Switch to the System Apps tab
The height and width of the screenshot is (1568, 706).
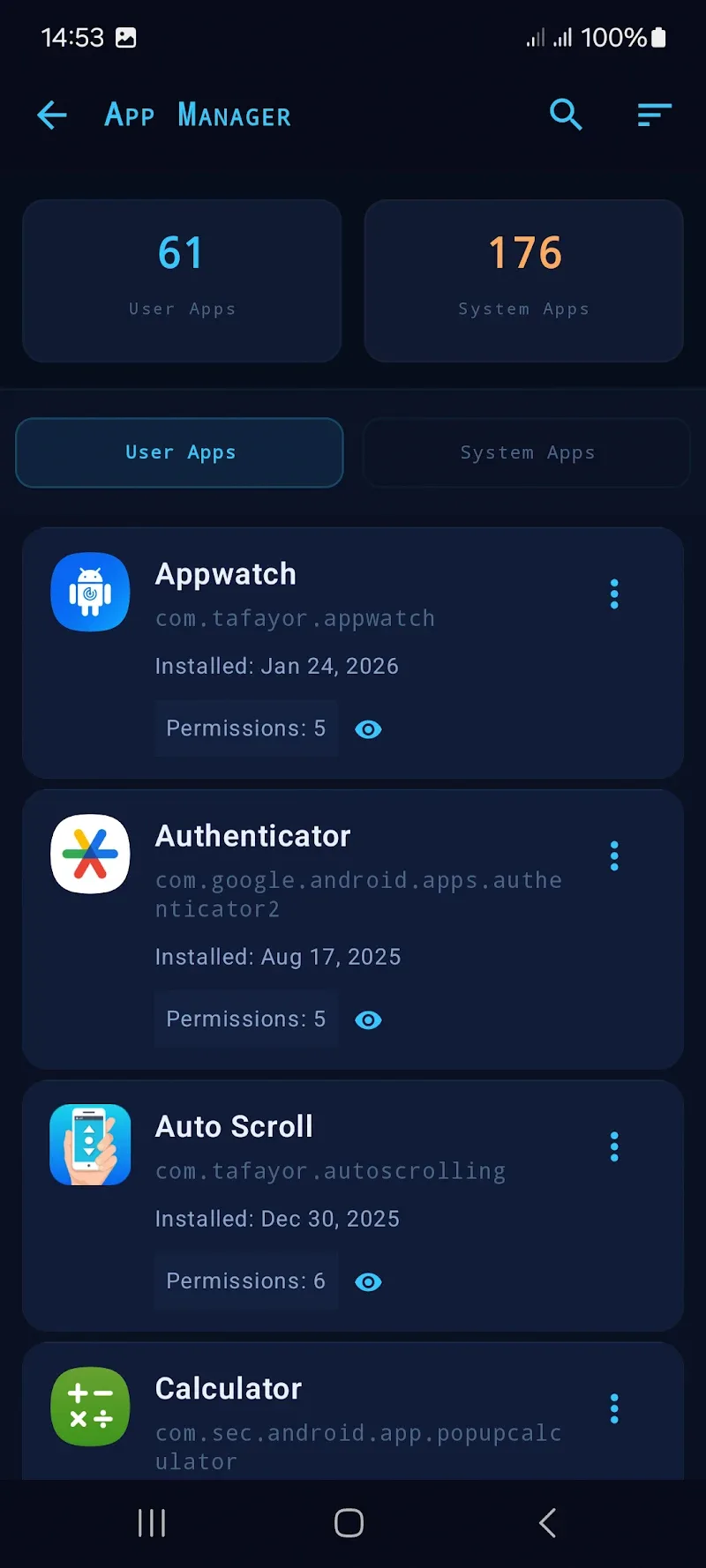527,452
